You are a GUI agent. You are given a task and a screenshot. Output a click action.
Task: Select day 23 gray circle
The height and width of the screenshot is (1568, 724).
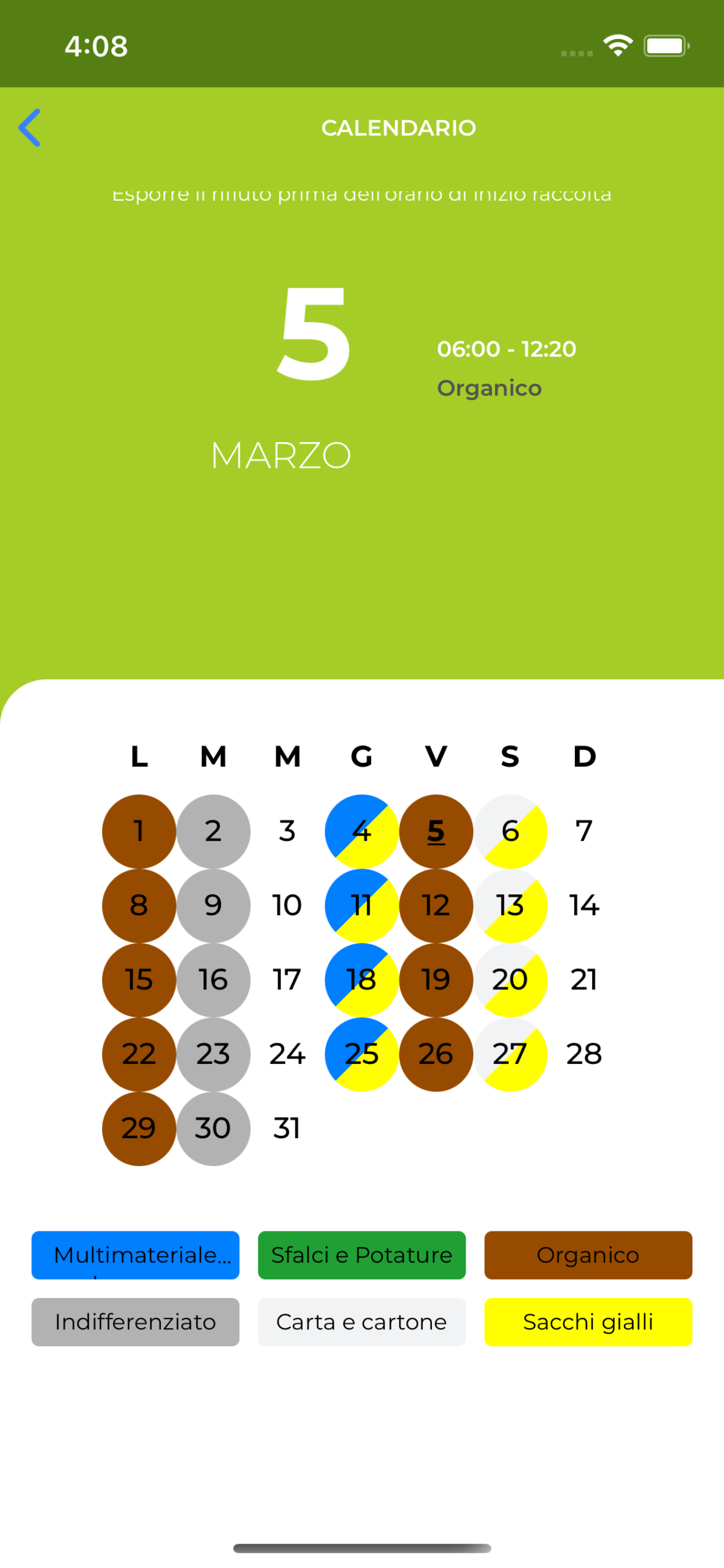[213, 1053]
